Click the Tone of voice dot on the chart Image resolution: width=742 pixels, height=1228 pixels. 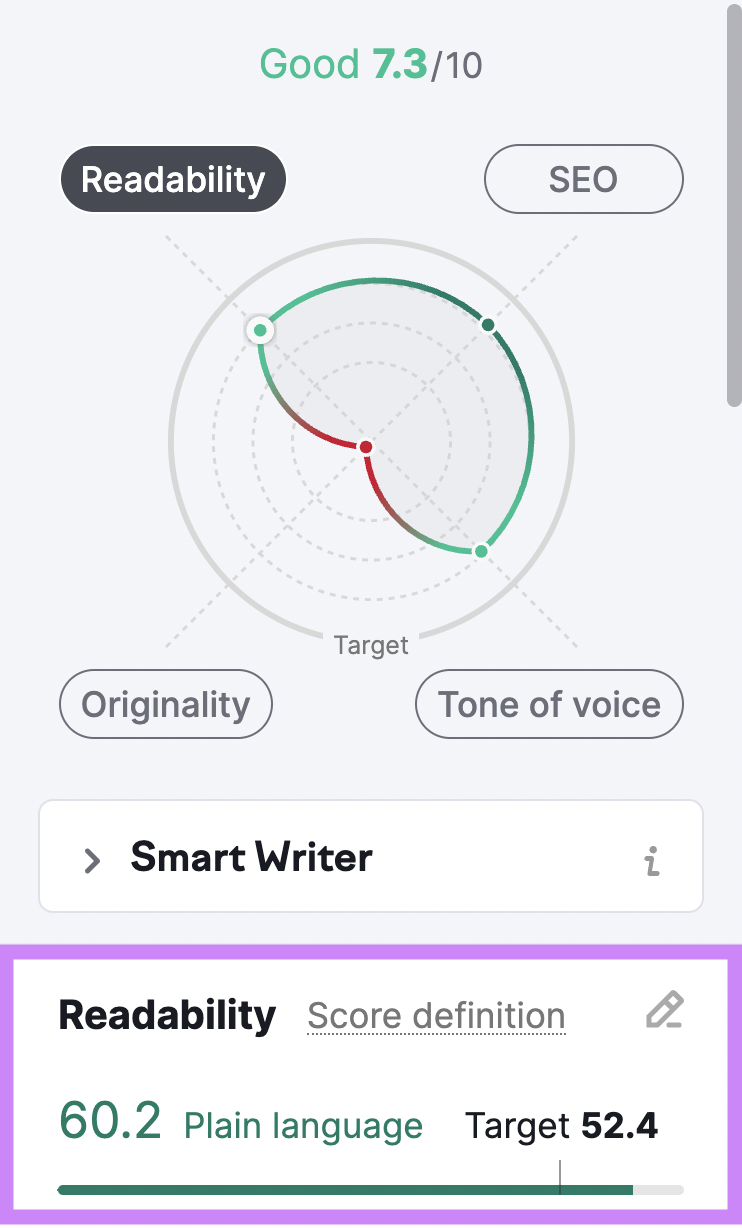pos(480,550)
